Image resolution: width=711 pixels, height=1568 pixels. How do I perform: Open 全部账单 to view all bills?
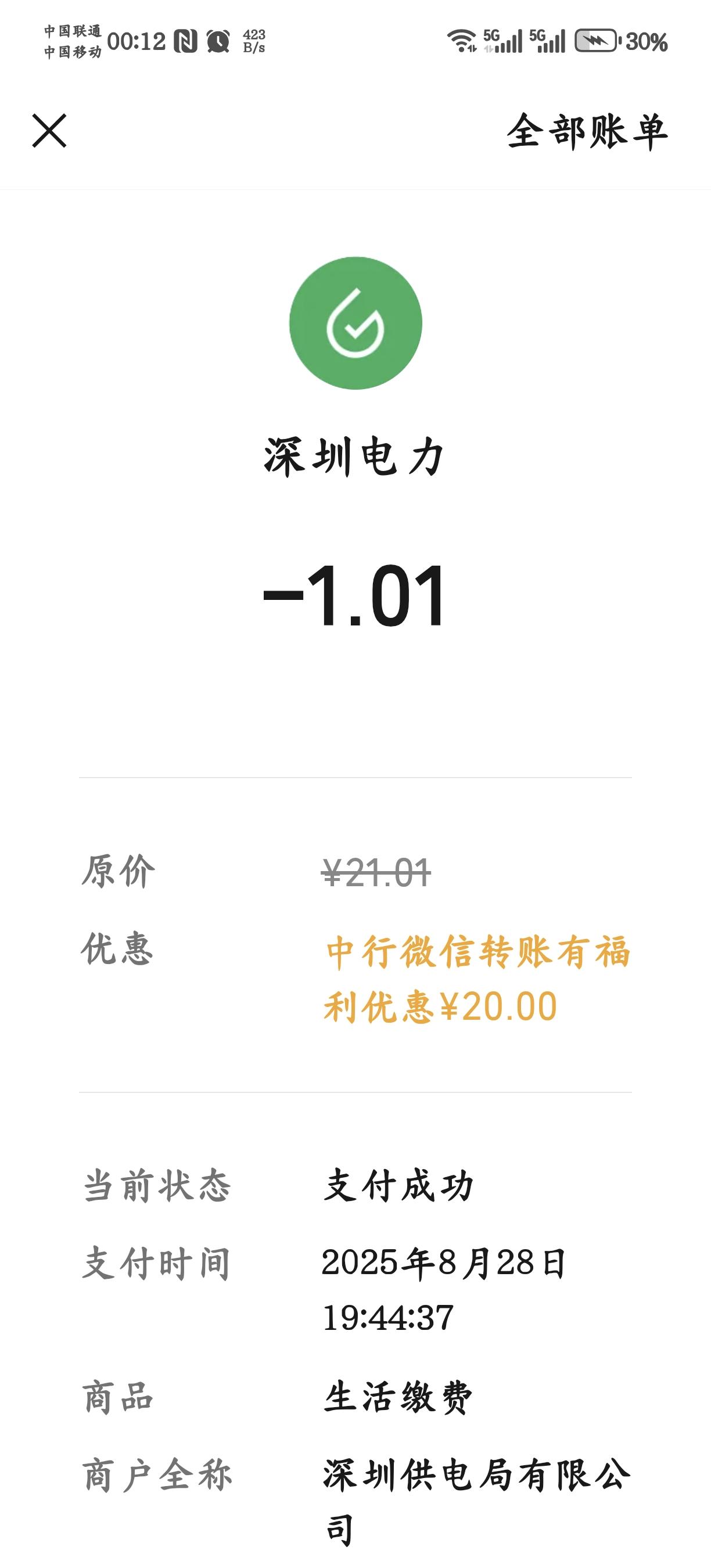[587, 131]
